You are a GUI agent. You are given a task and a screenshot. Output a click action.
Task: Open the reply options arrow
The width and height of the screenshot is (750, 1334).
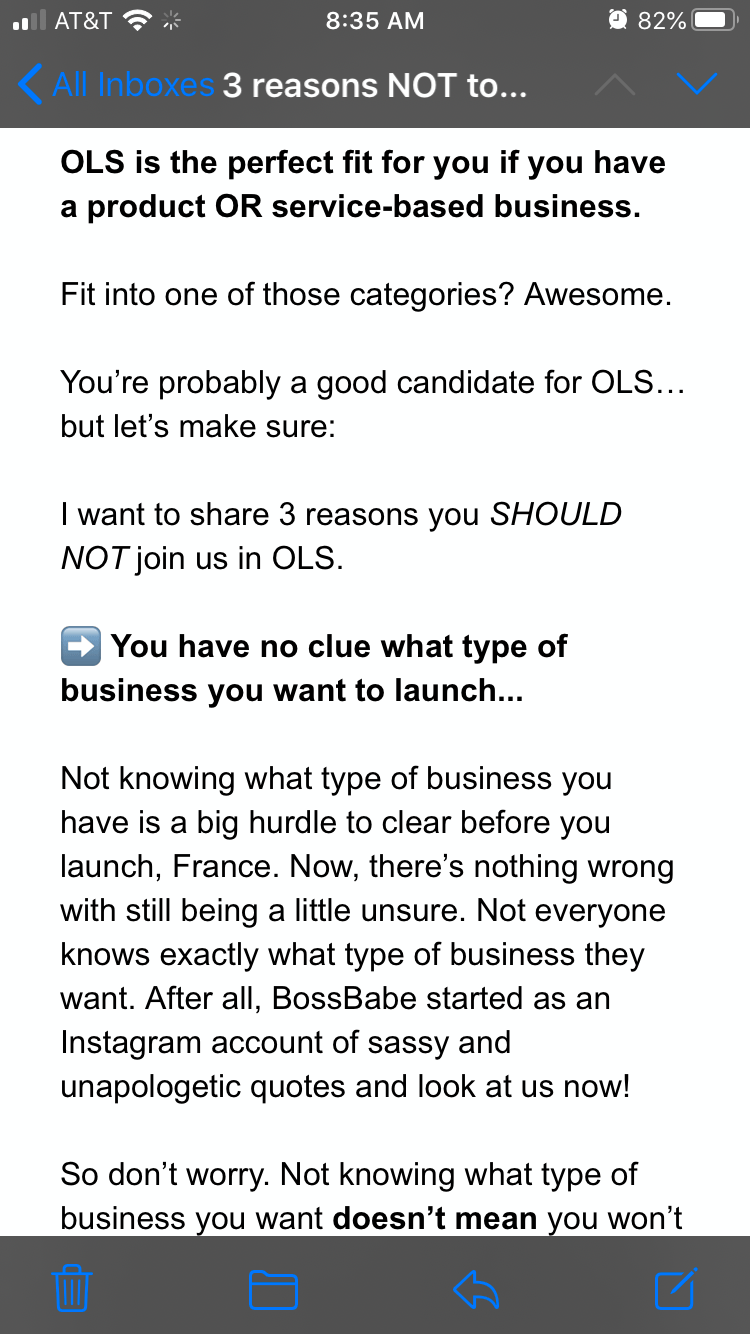[x=476, y=1288]
